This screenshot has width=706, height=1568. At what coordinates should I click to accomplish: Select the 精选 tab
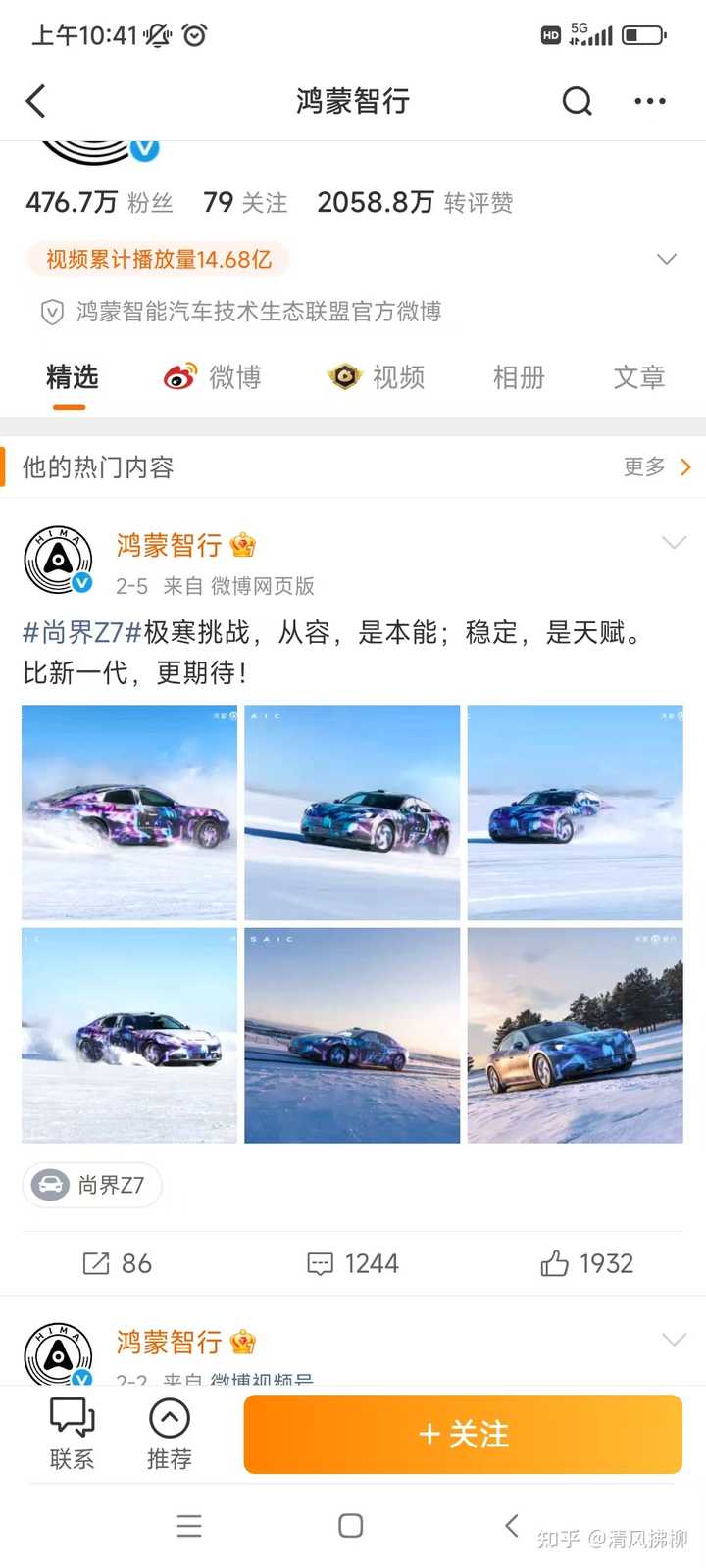72,377
